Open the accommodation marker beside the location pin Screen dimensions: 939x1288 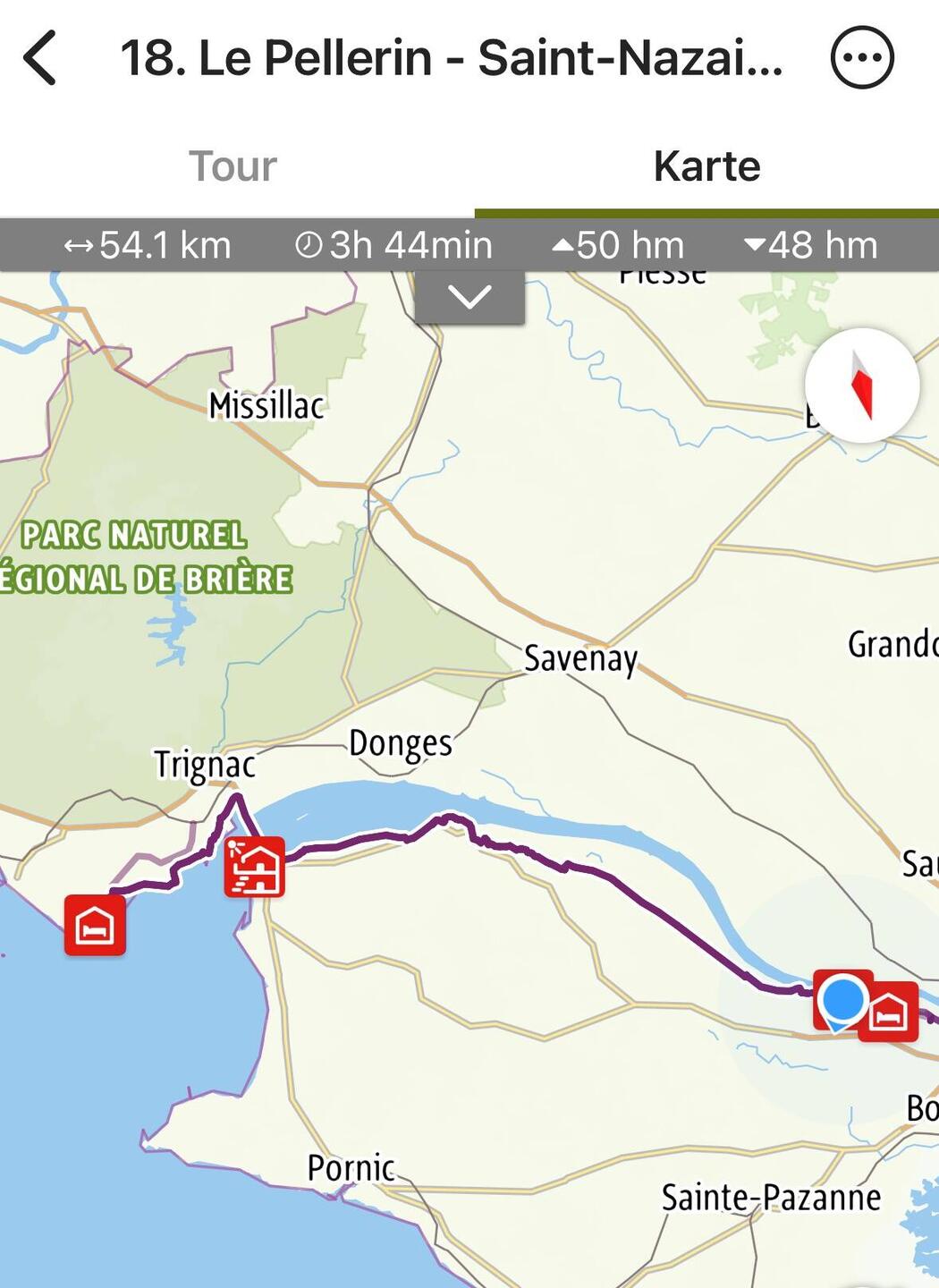click(x=890, y=1013)
